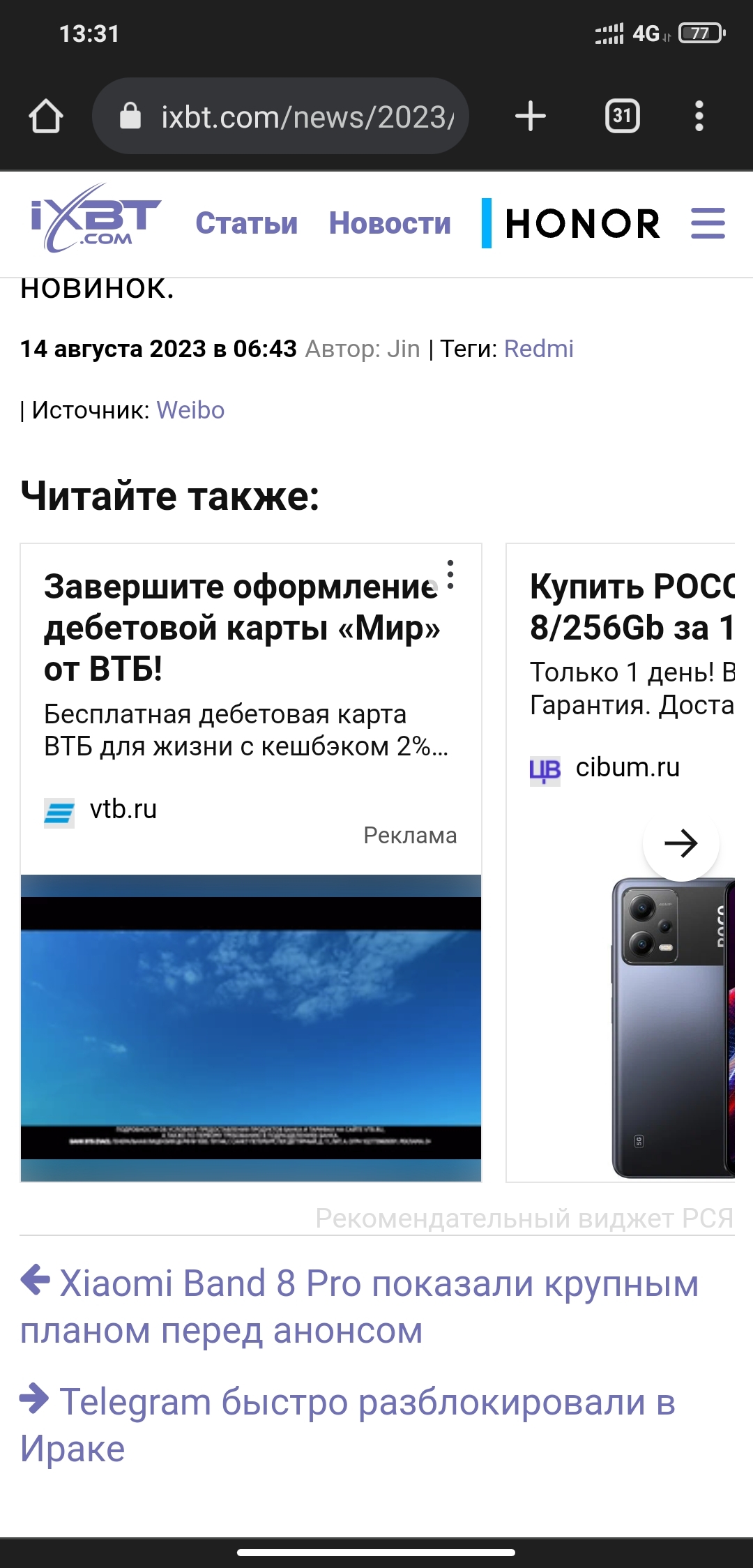Go to the browser home page
The width and height of the screenshot is (753, 1568).
coord(46,116)
